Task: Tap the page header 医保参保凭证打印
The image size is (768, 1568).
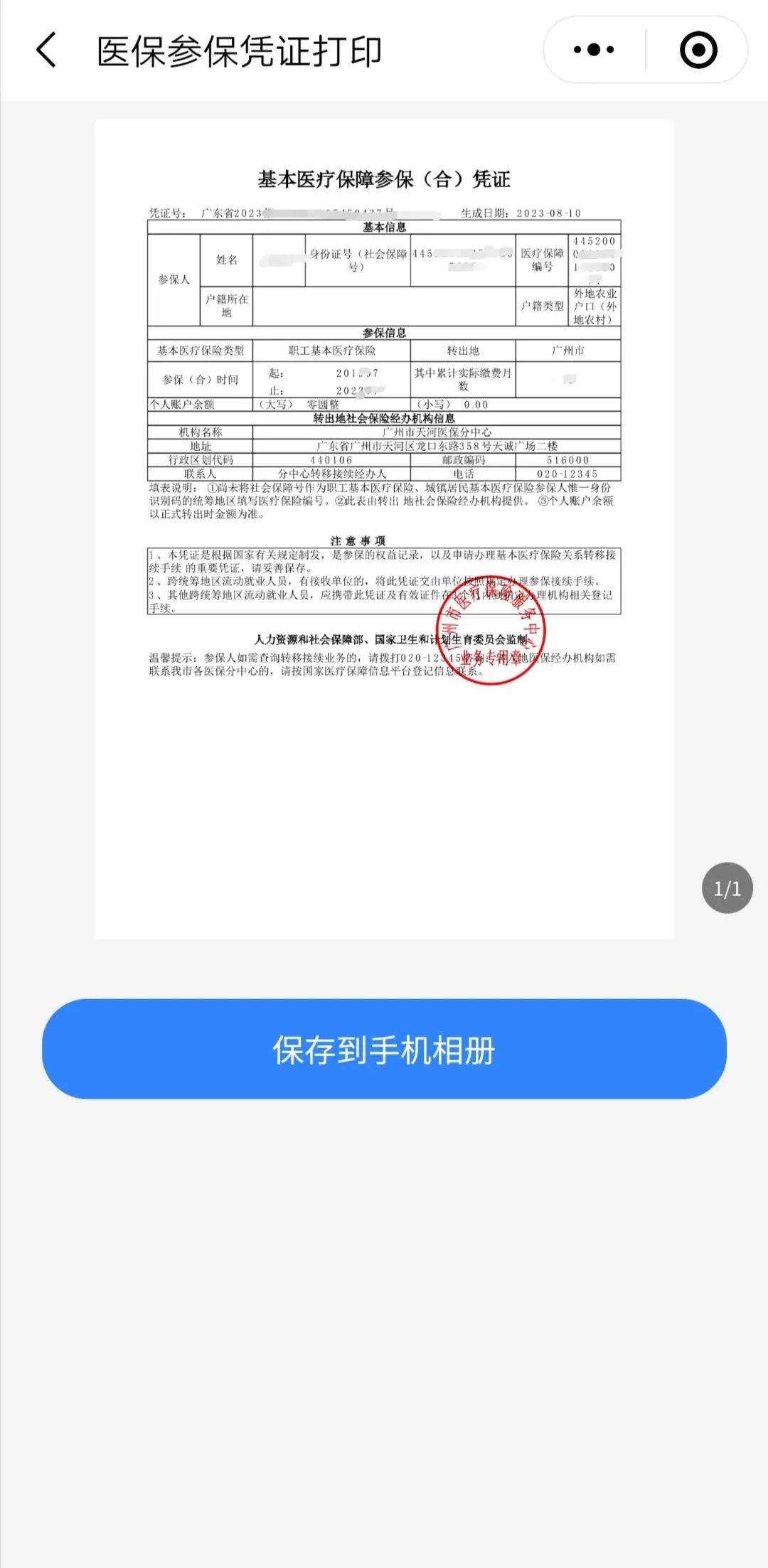Action: click(238, 50)
